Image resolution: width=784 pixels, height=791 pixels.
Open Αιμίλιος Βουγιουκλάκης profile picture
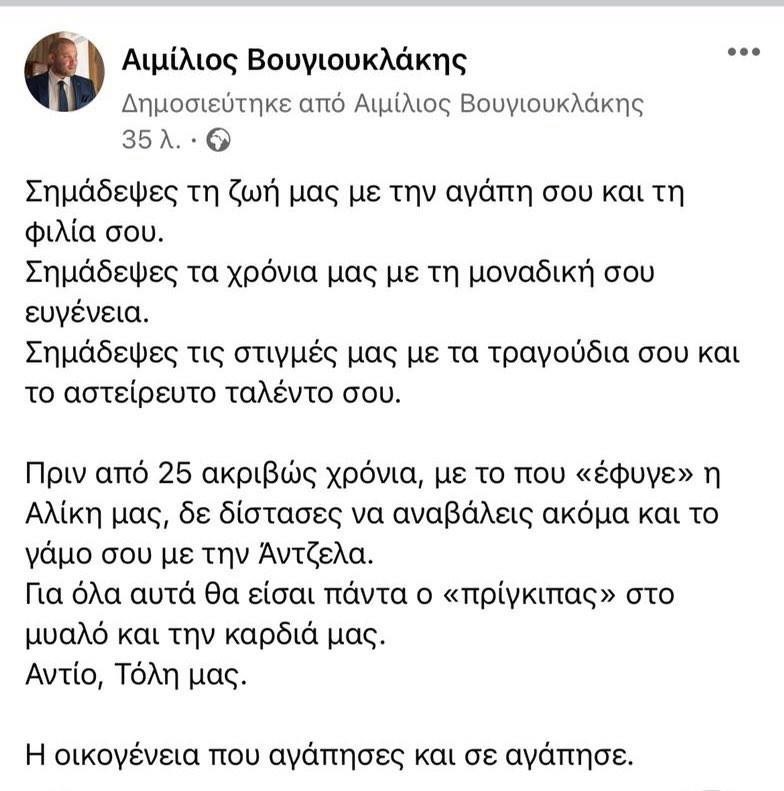tap(65, 71)
